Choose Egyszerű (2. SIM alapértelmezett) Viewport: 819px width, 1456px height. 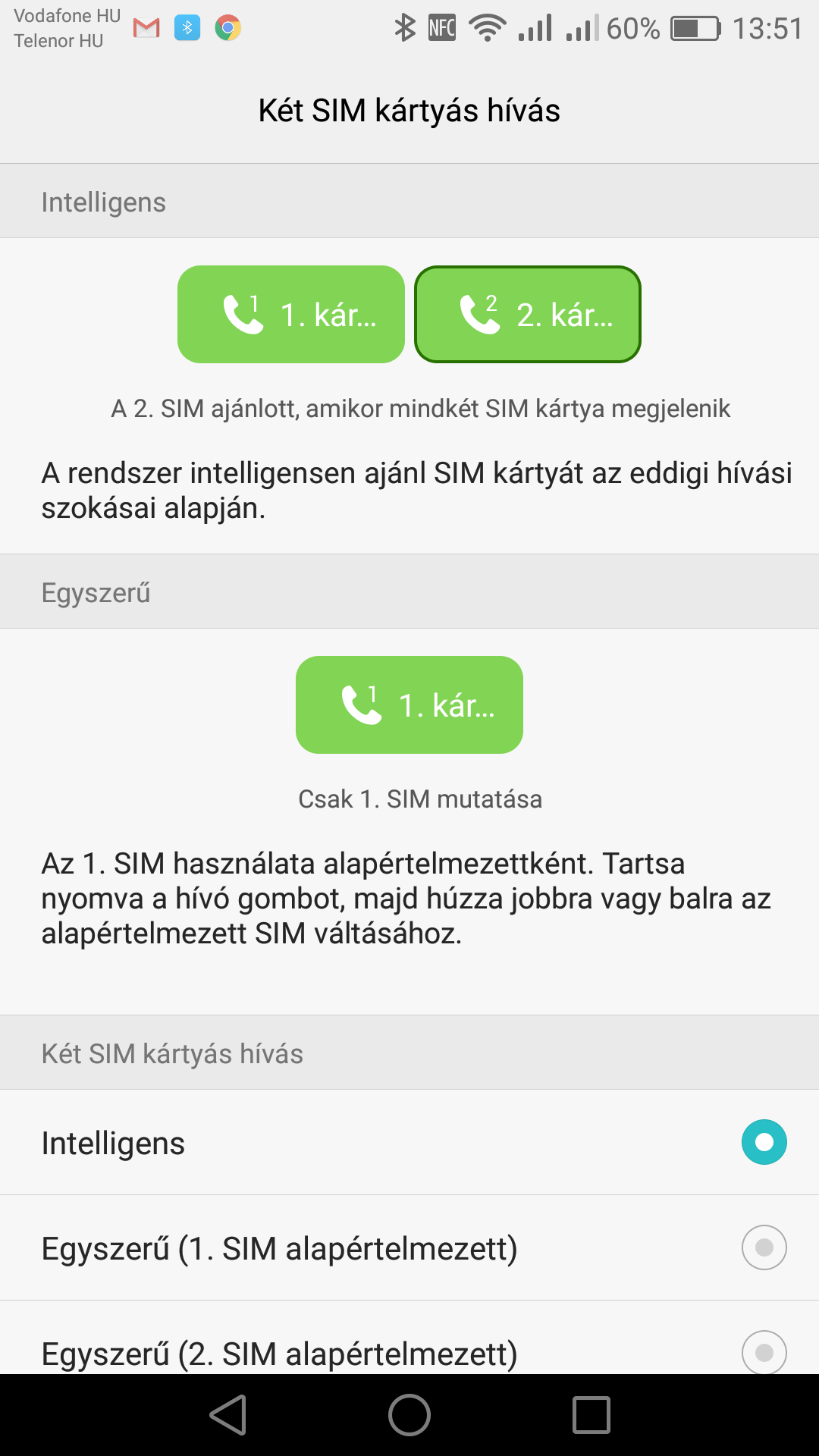tap(409, 1338)
